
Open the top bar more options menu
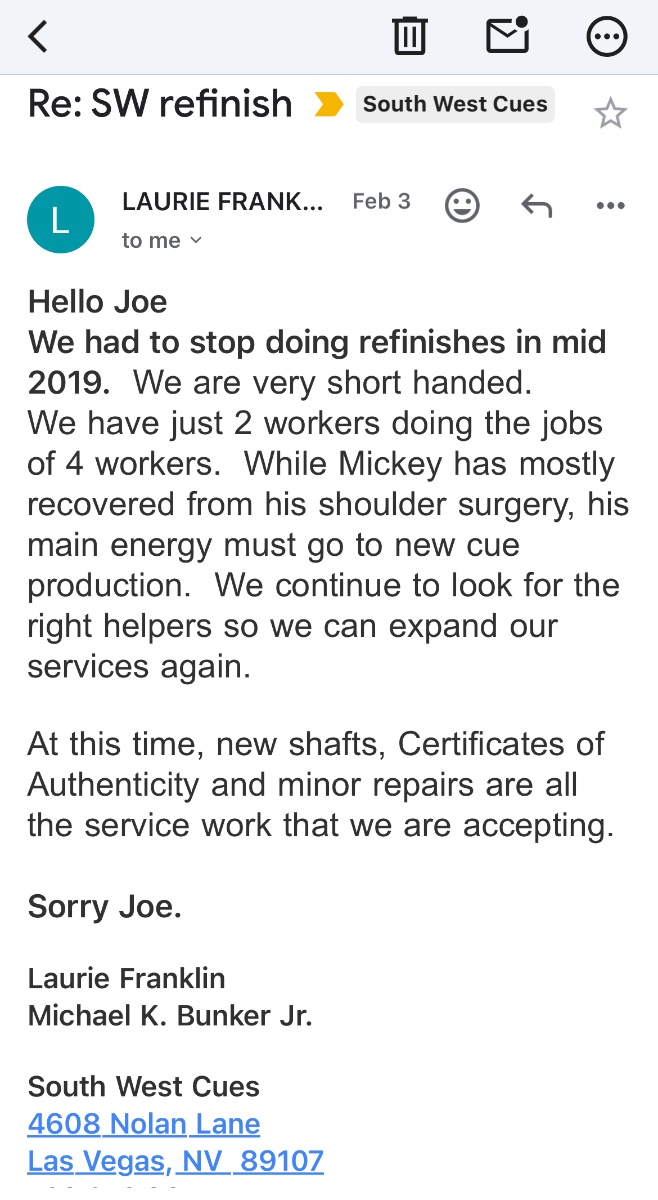coord(606,38)
